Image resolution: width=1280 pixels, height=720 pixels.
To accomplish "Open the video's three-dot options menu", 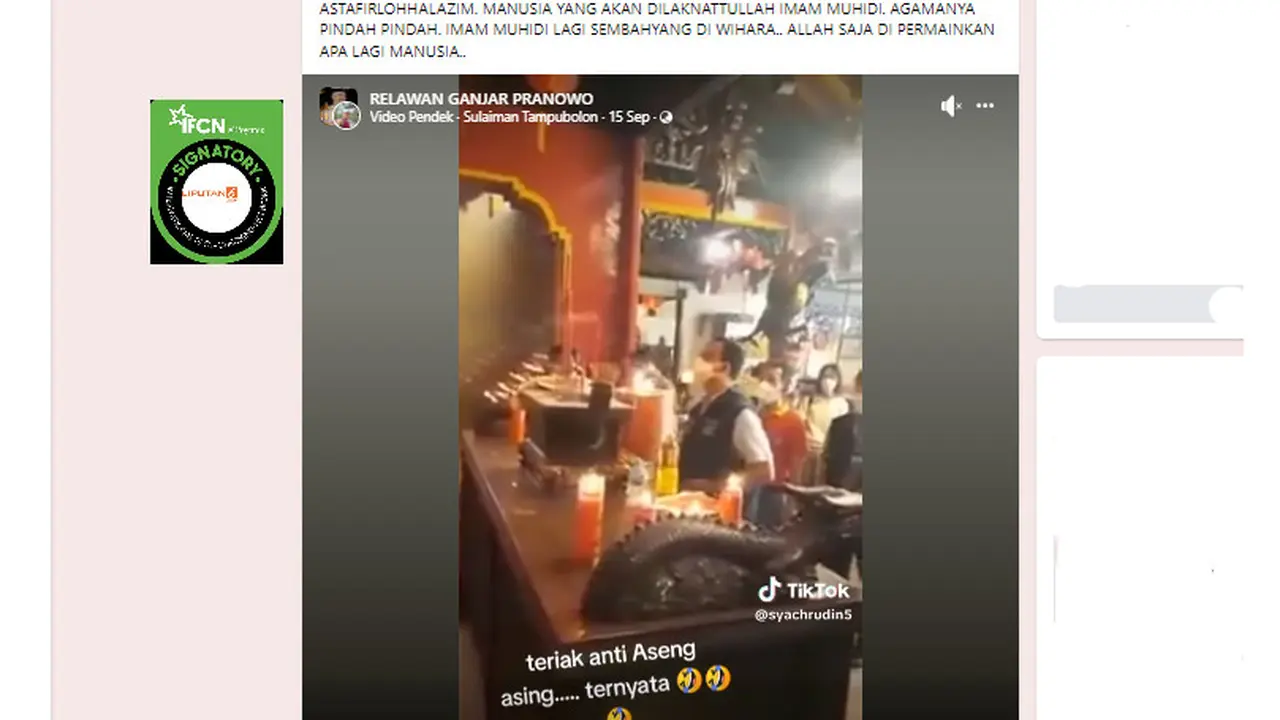I will tap(985, 106).
